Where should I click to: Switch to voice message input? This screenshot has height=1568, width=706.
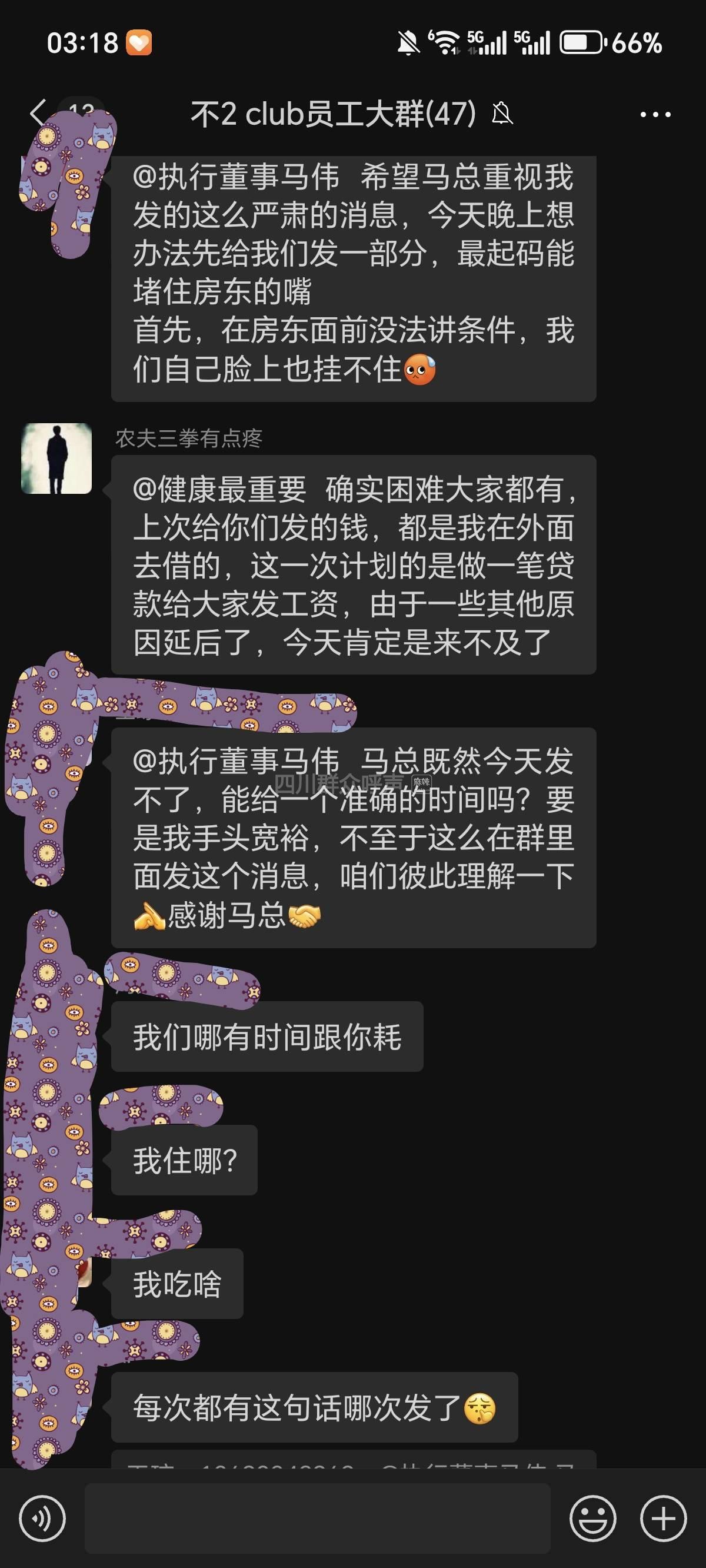click(42, 1519)
